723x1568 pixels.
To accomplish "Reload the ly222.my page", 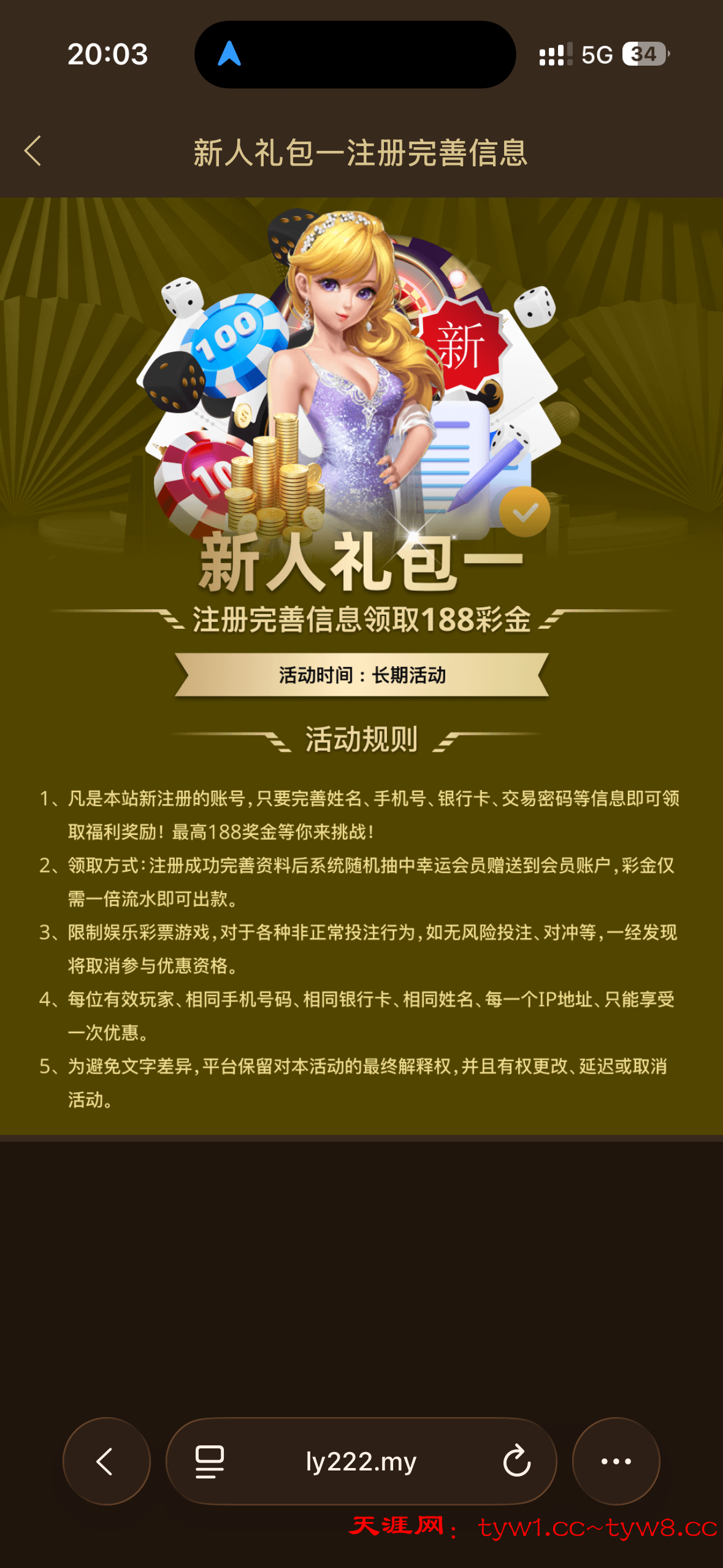I will (x=516, y=1461).
